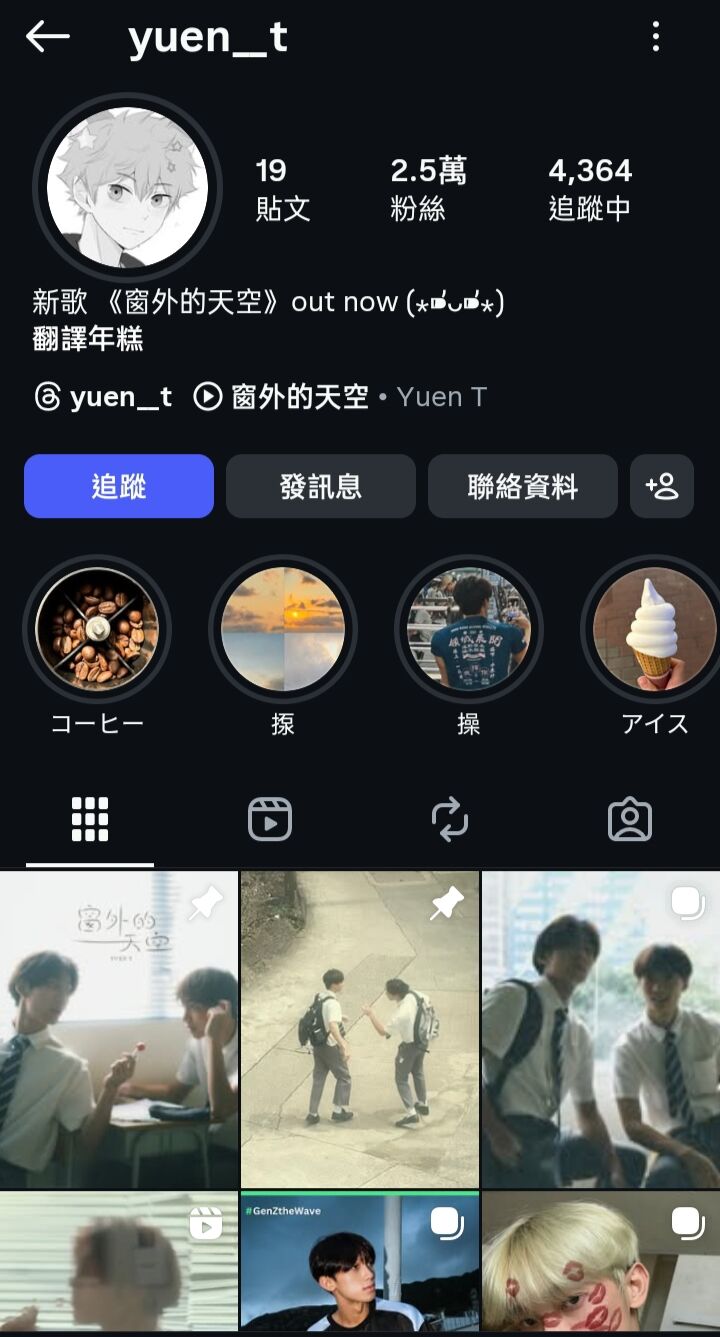Open the コーヒー story highlight
This screenshot has height=1337, width=720.
click(x=97, y=630)
